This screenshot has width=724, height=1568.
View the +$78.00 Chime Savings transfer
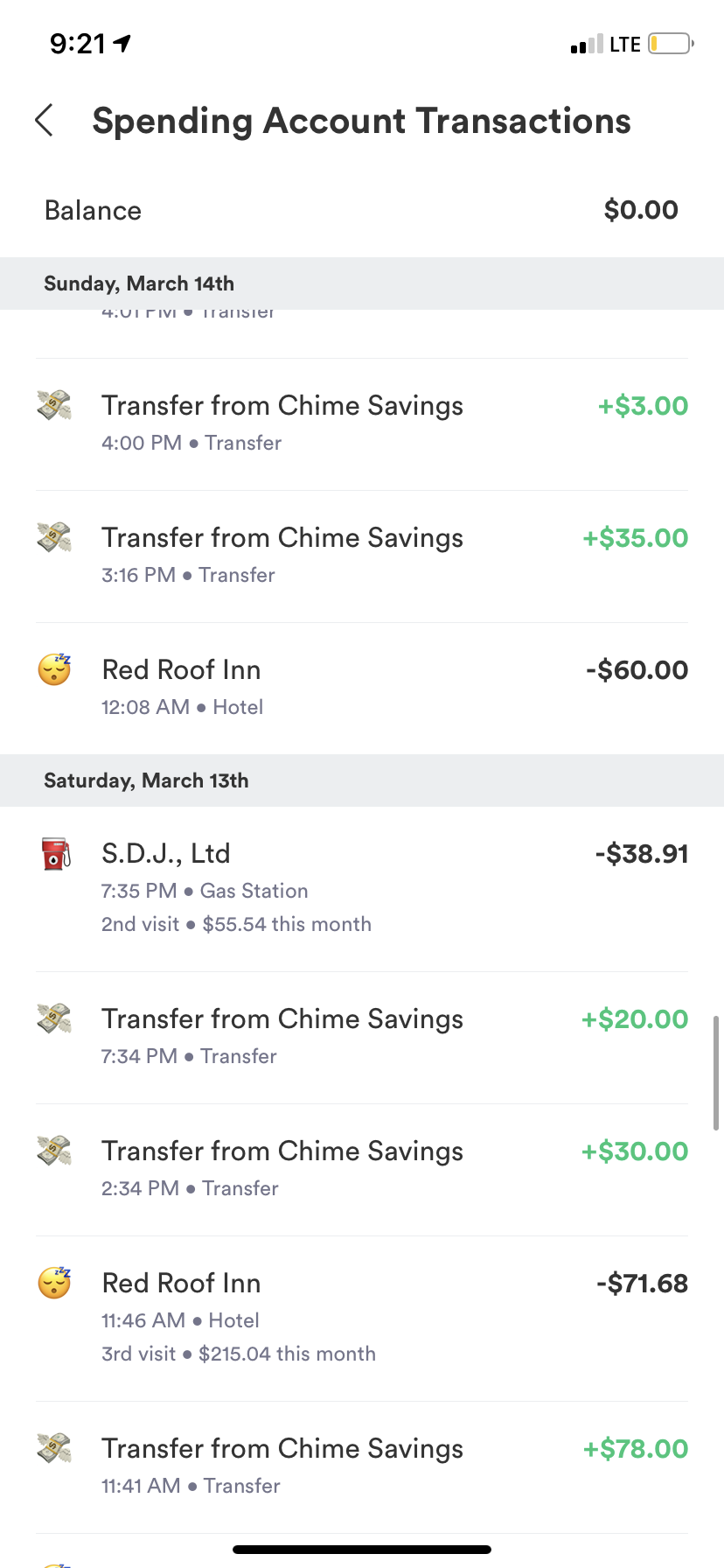[362, 1466]
